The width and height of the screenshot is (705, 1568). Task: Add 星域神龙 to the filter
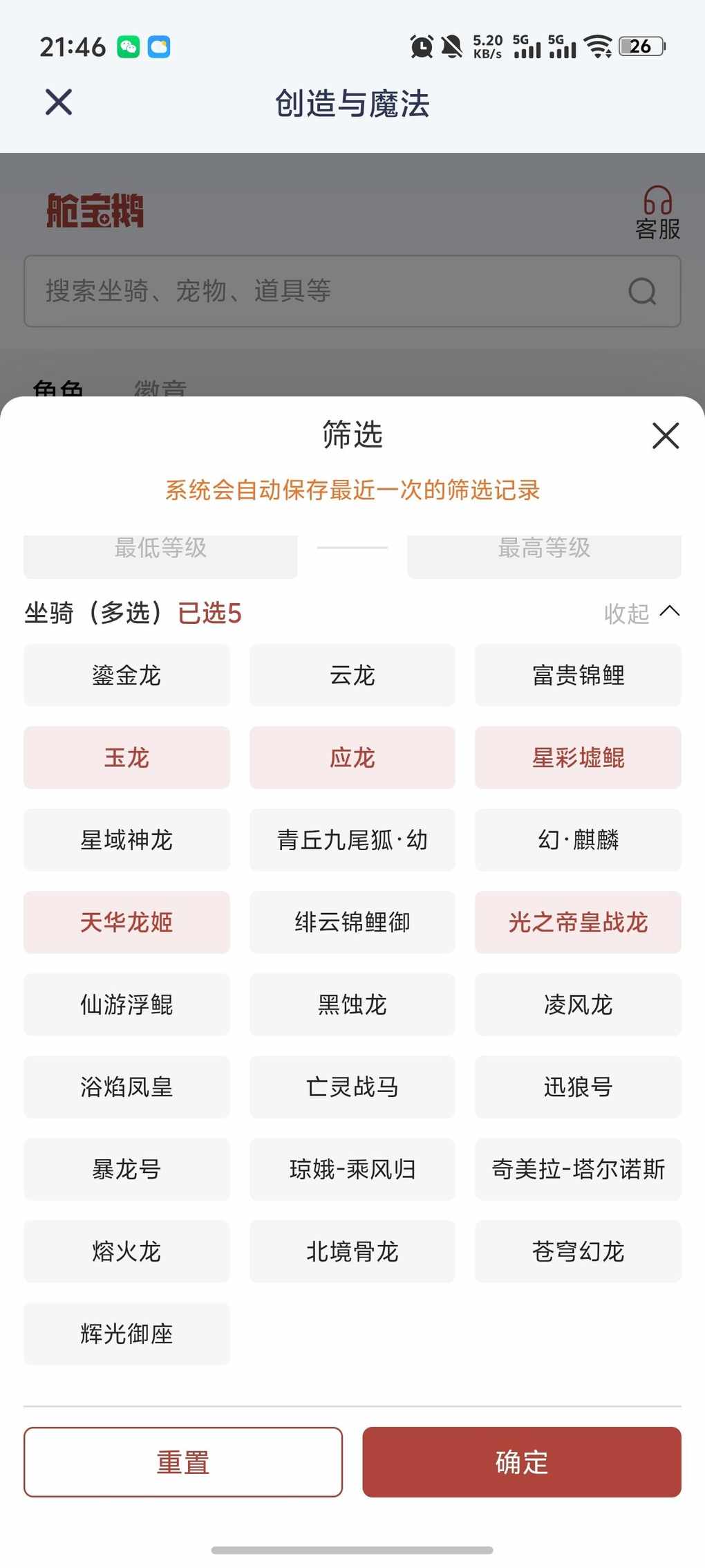126,840
